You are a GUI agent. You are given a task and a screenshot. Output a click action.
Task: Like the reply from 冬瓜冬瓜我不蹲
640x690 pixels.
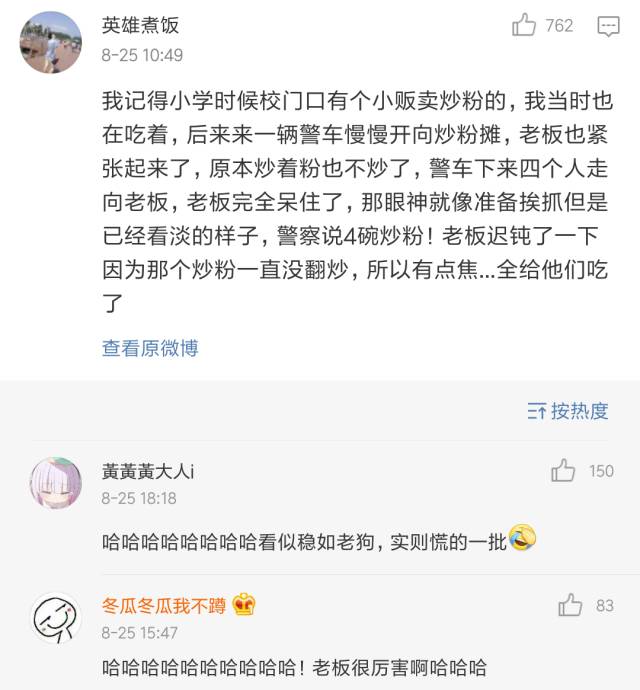pos(570,605)
